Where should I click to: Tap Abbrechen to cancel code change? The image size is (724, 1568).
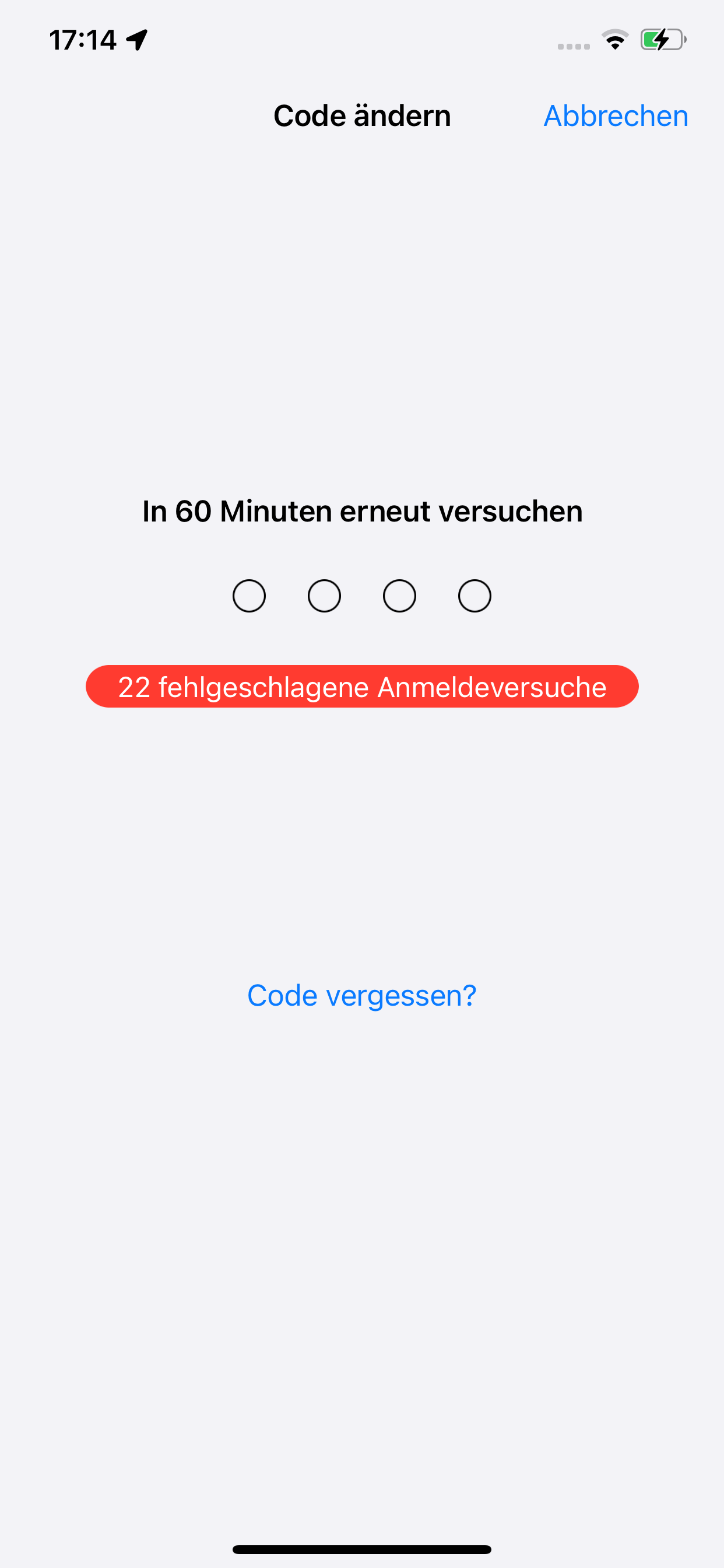coord(615,116)
